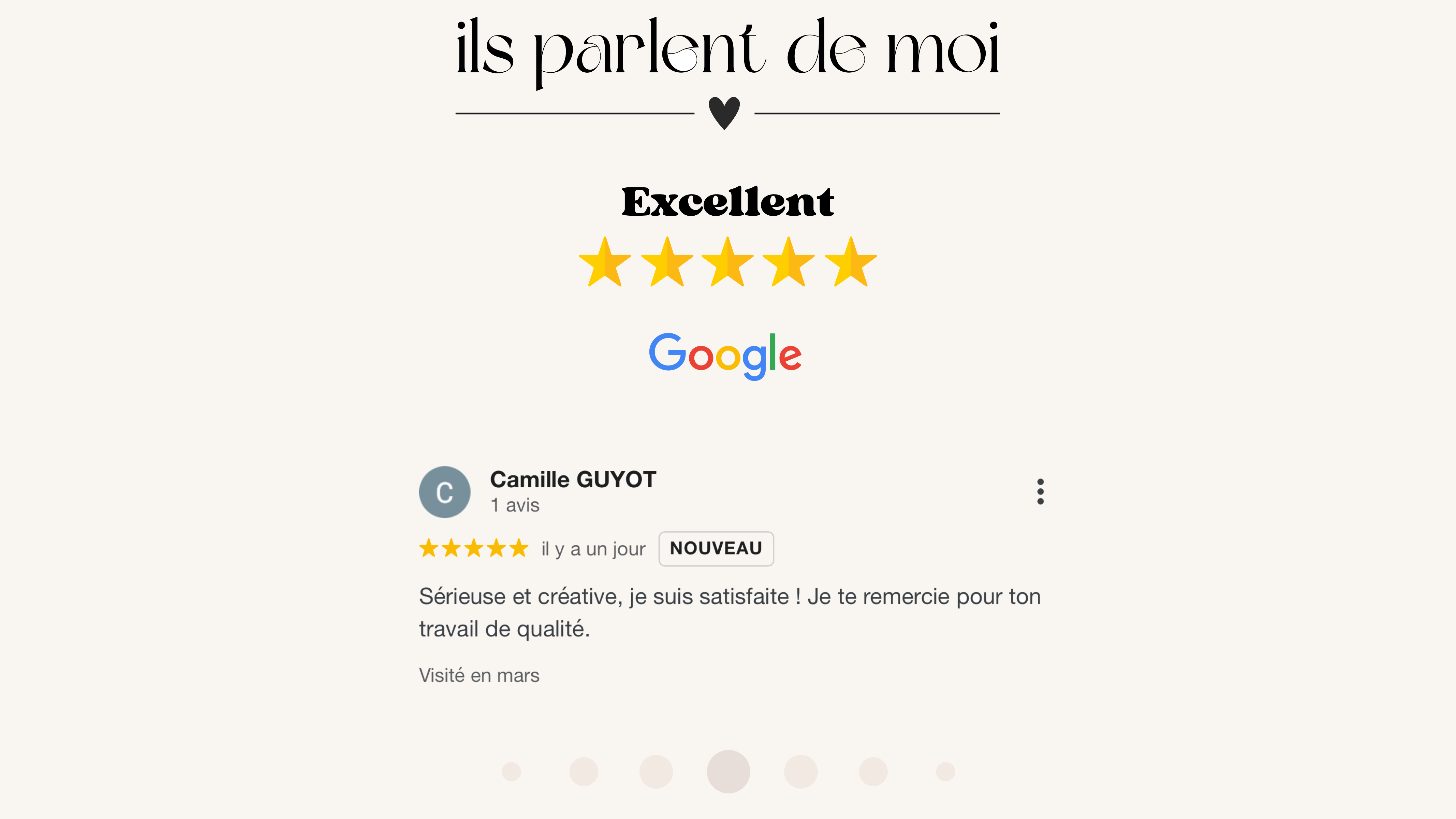The image size is (1456, 819).
Task: Jump to the first carousel dot
Action: [511, 772]
